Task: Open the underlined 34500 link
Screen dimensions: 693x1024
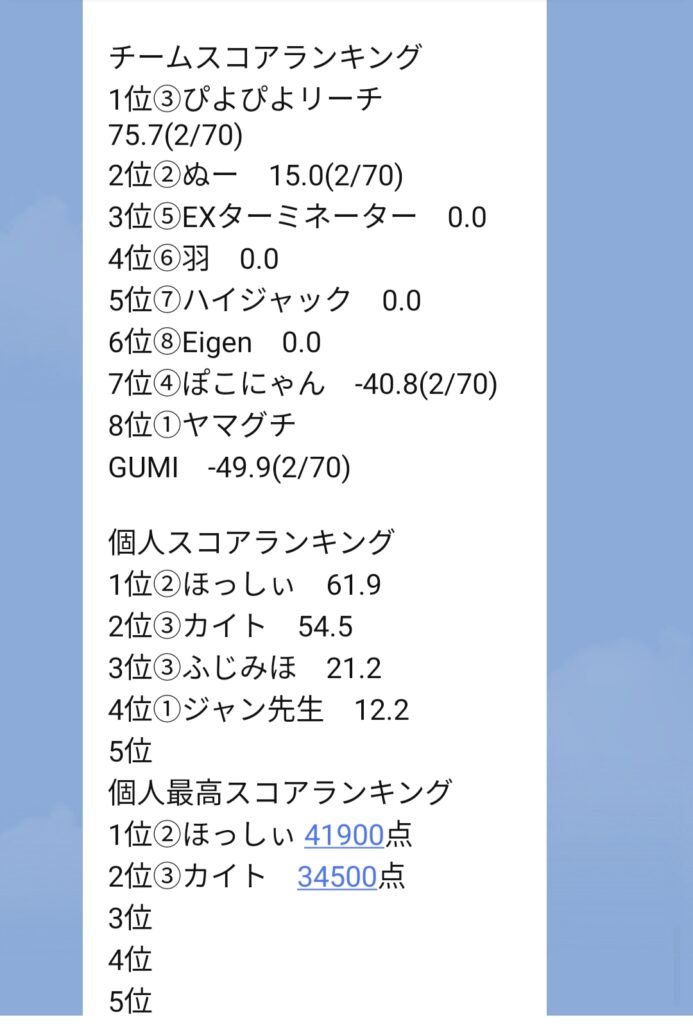Action: click(336, 877)
